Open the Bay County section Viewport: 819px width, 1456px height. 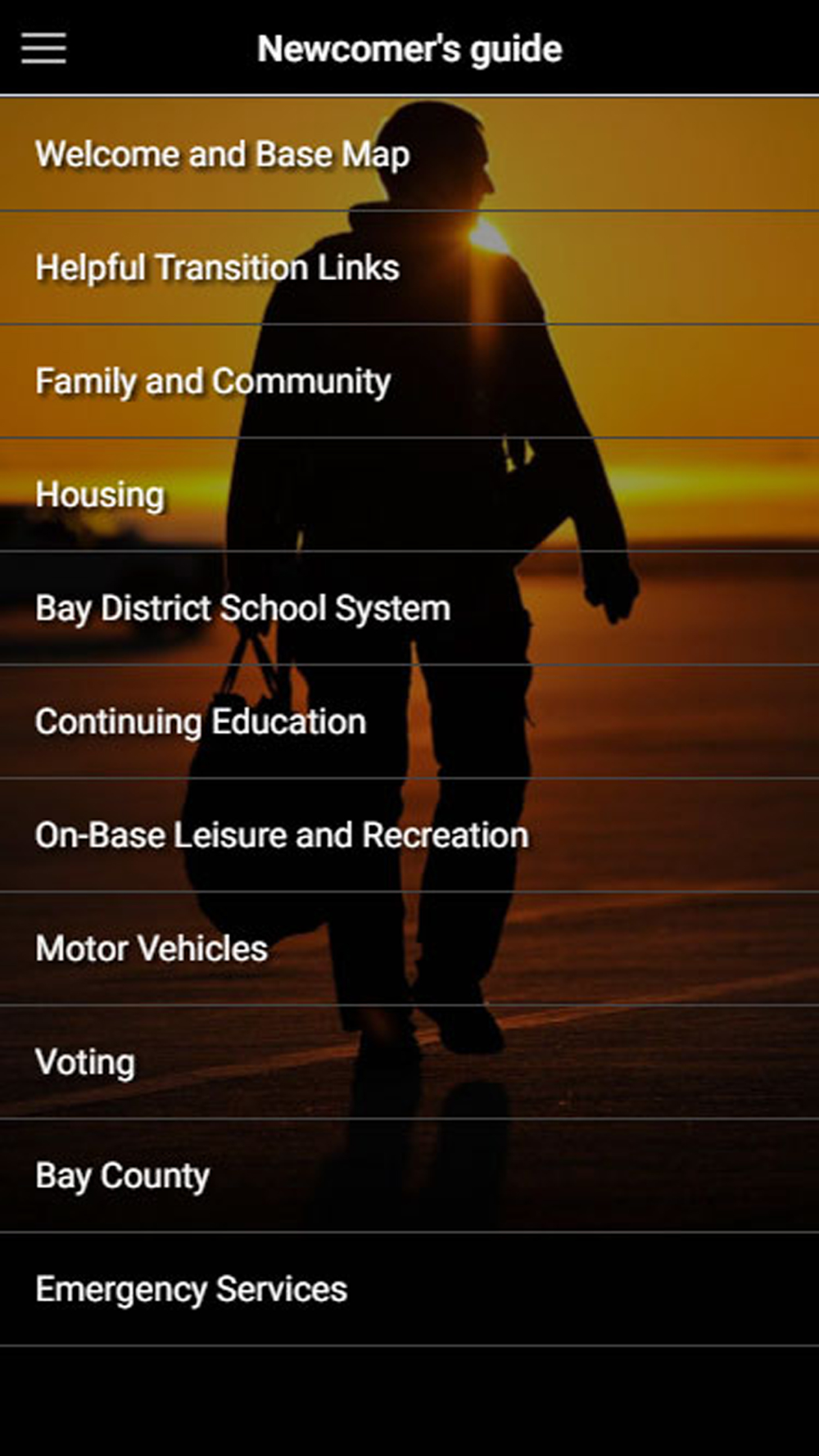tap(123, 1176)
